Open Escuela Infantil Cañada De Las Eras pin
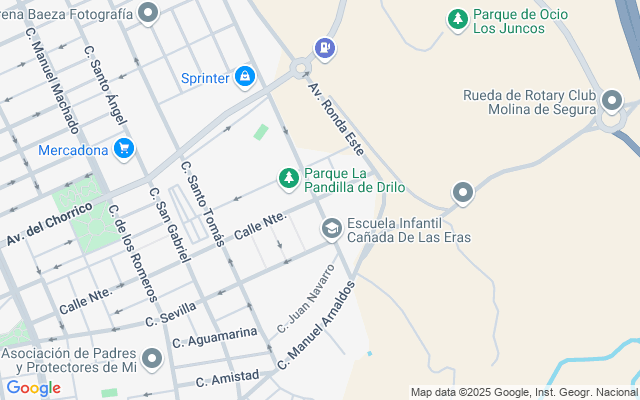The image size is (640, 400). 331,230
